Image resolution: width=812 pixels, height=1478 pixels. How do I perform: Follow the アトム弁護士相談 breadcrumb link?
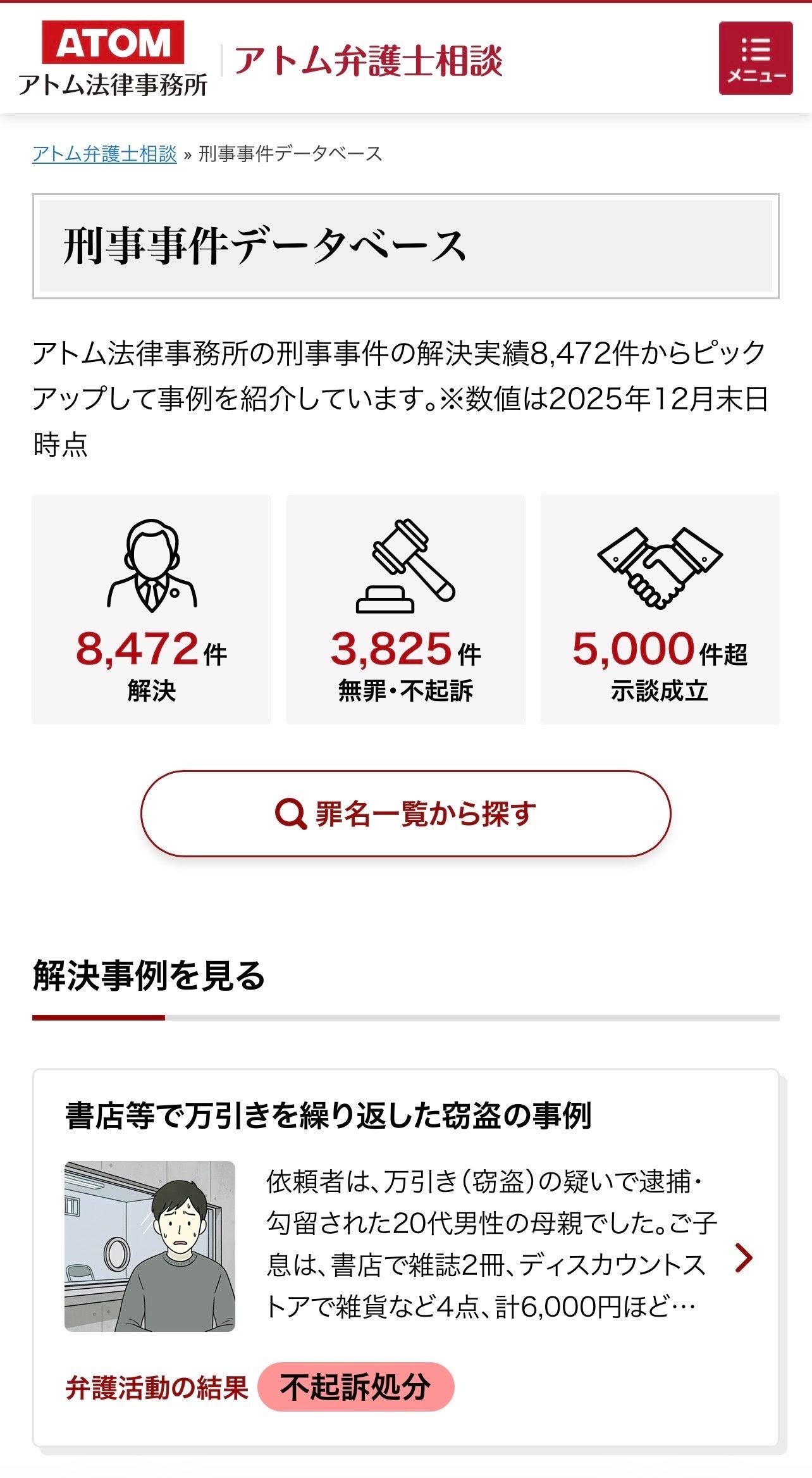tap(105, 154)
